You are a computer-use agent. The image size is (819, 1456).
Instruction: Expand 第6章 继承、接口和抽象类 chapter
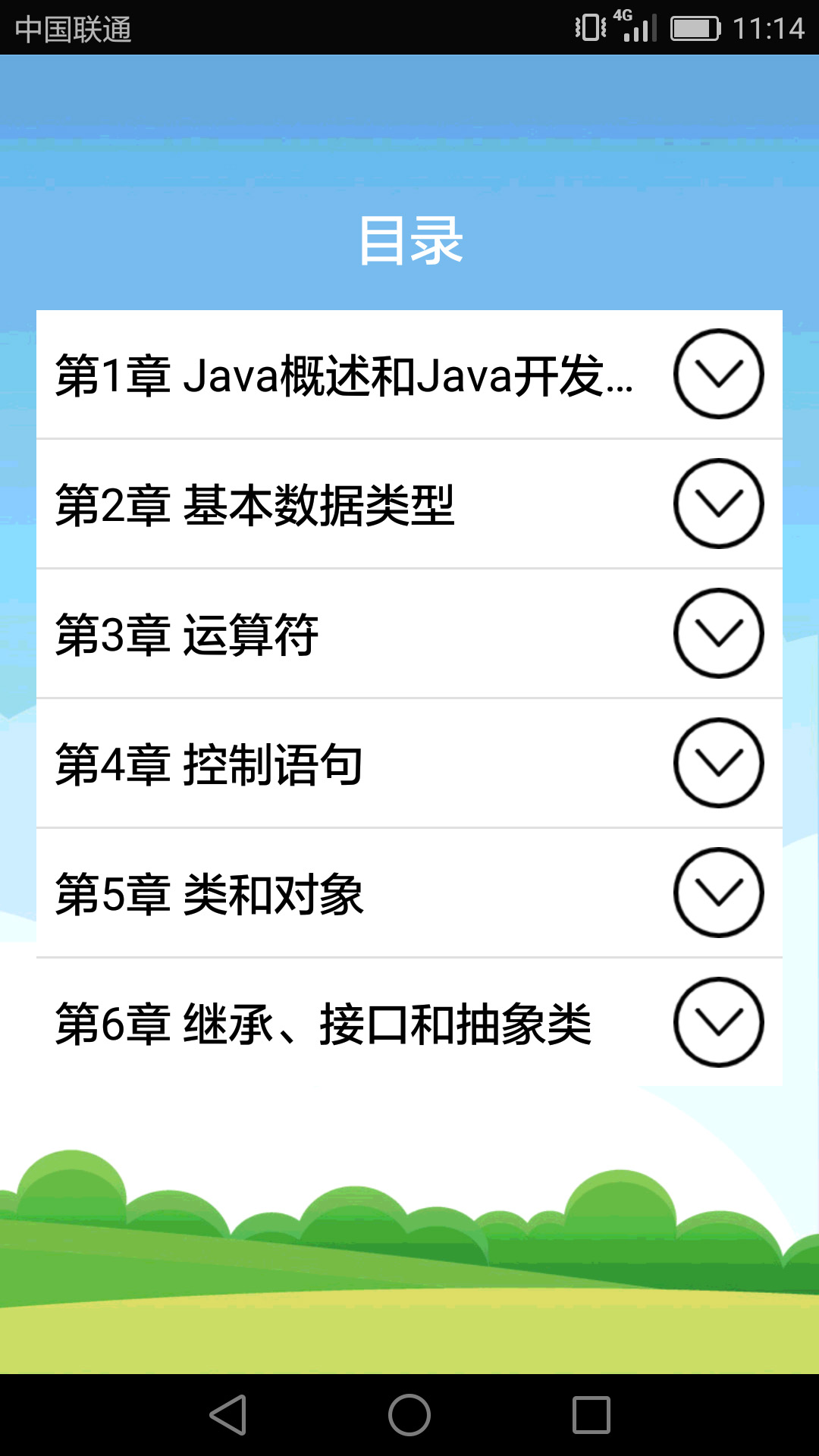pos(718,1023)
